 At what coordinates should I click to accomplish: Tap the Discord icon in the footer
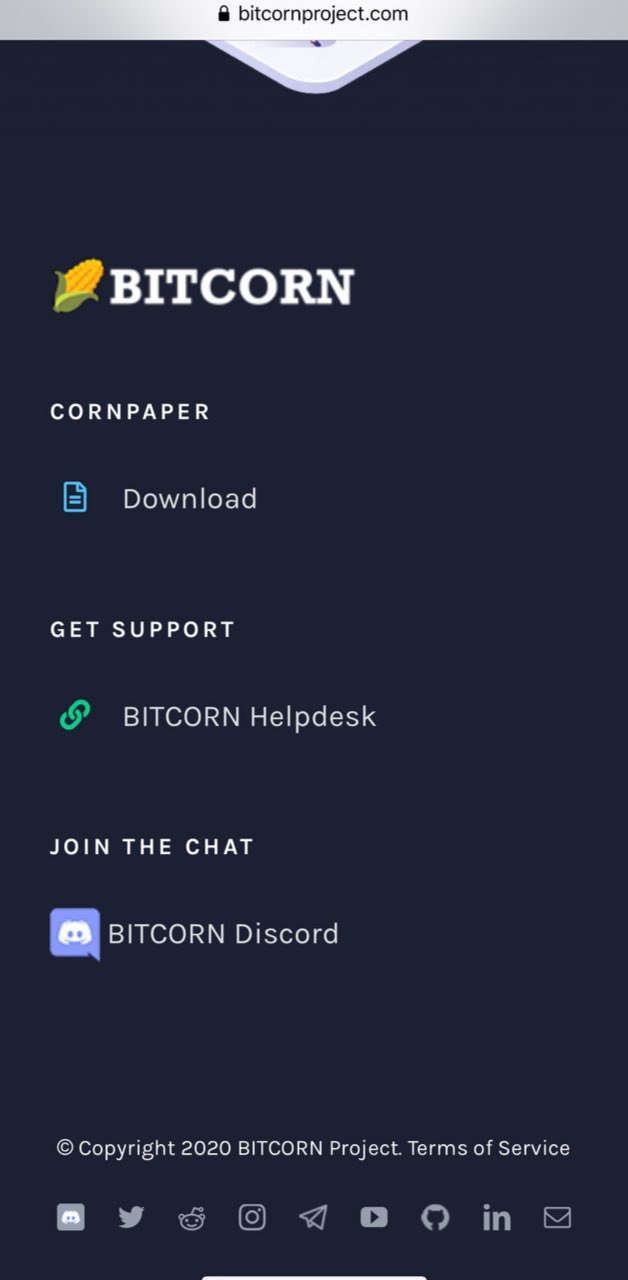[71, 1217]
